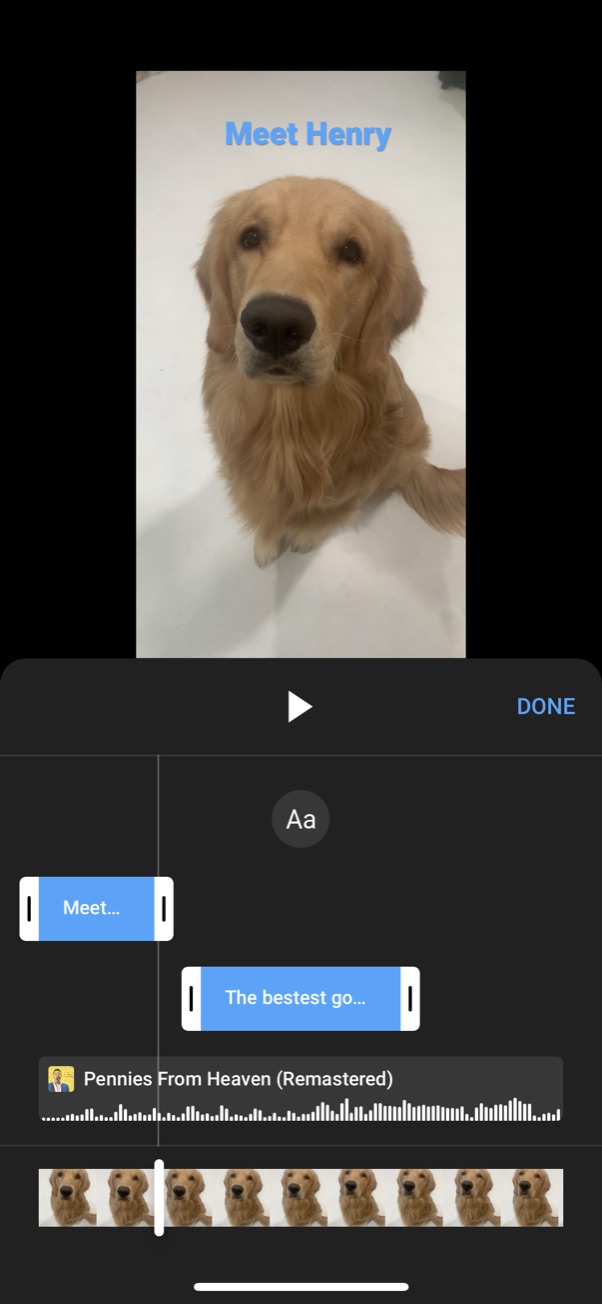Tap the "Meet Henry" text on video
602x1304 pixels.
tap(307, 134)
